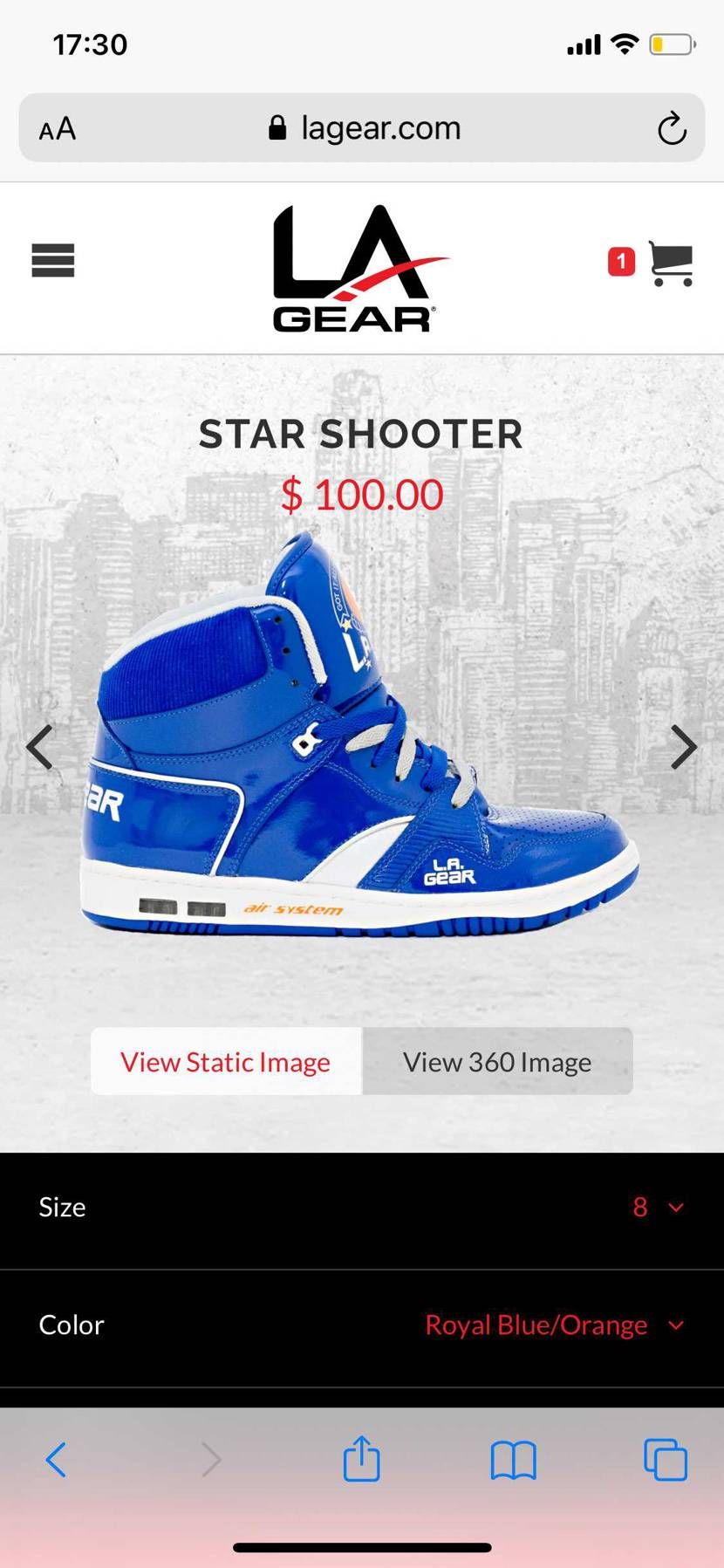This screenshot has width=724, height=1568.
Task: Show the next product image
Action: tap(683, 747)
